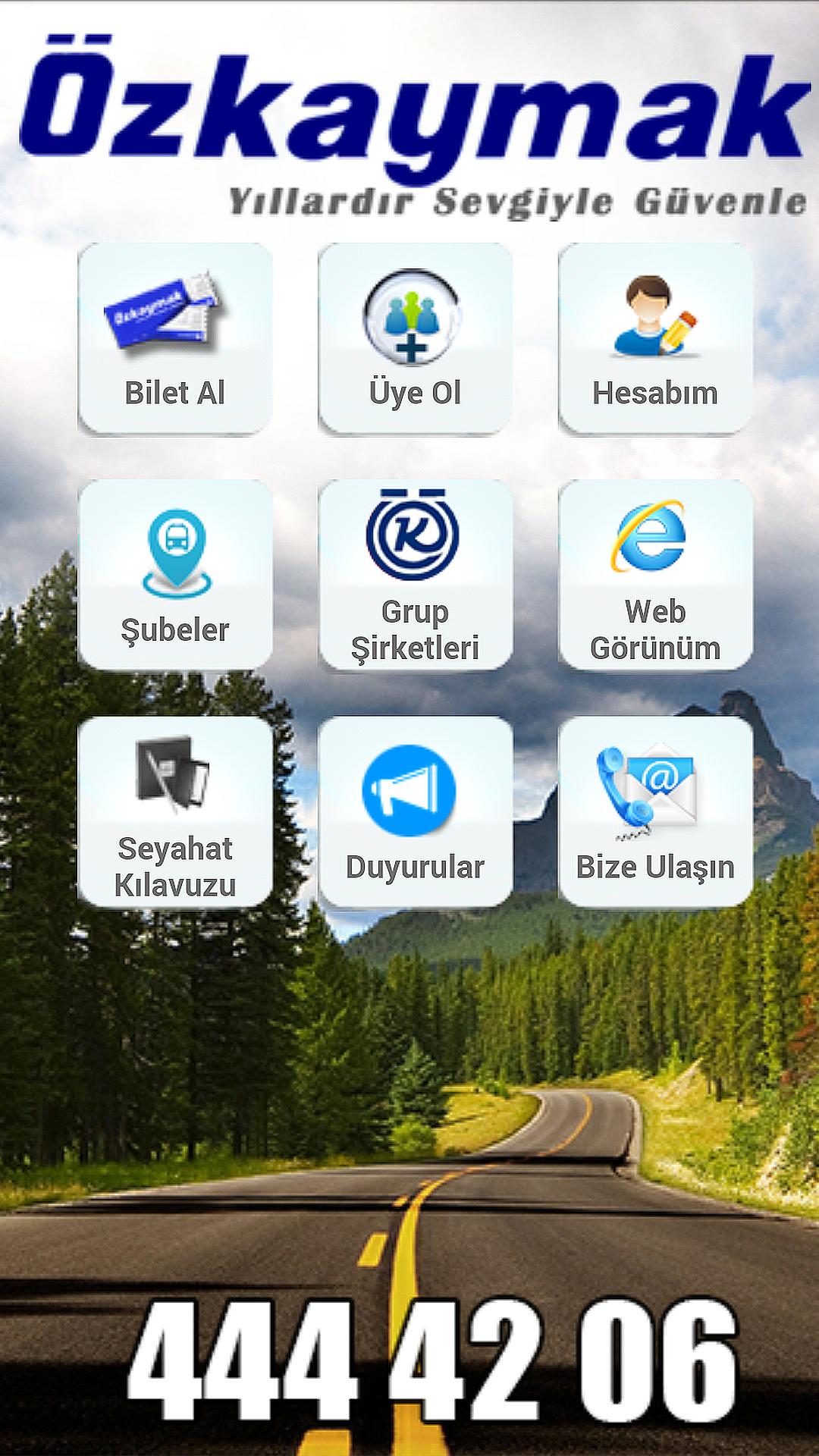
Task: Select the Hesabım button label
Action: [x=654, y=392]
